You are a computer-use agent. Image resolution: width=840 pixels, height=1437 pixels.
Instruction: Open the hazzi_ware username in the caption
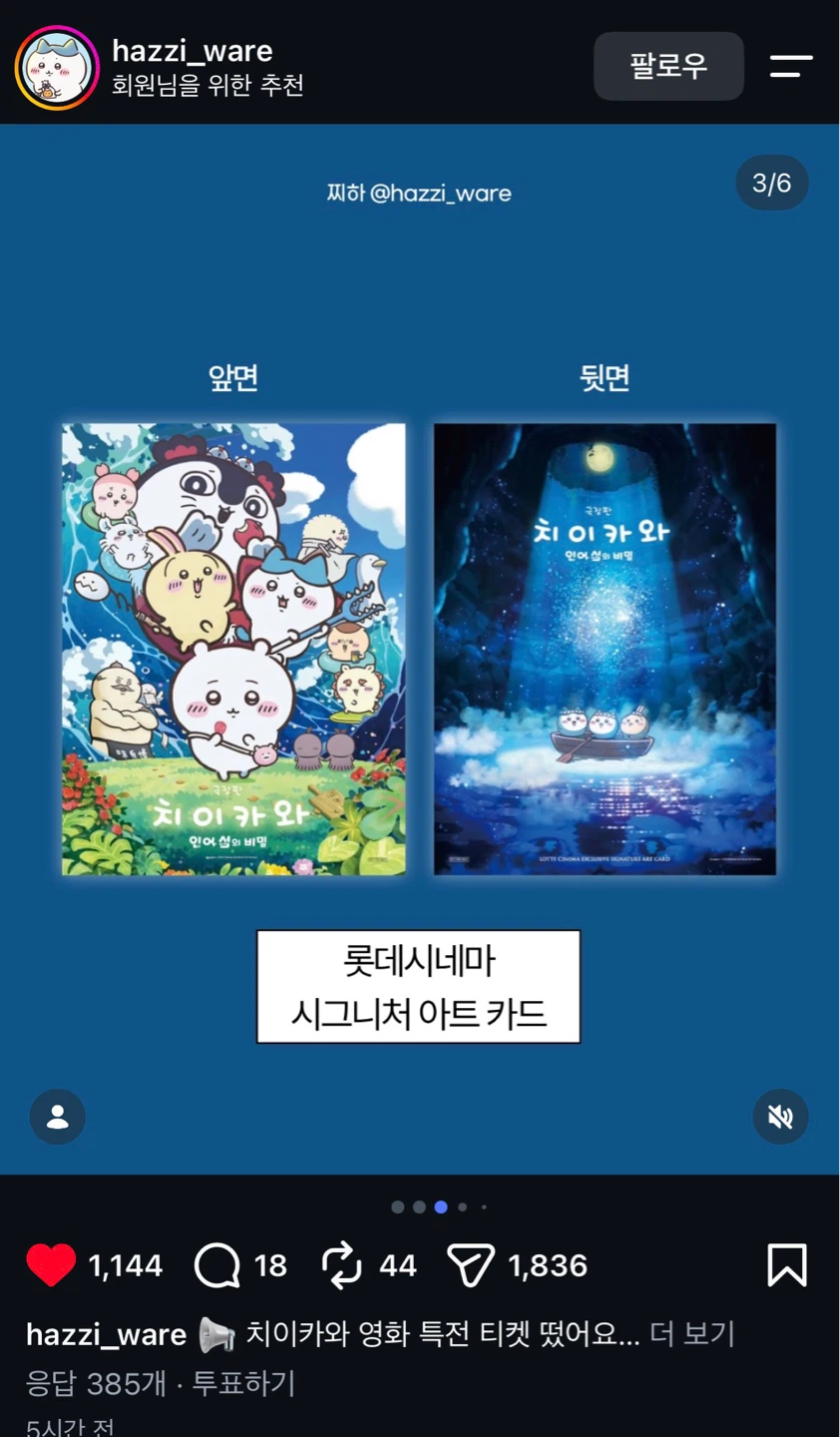click(x=107, y=1334)
